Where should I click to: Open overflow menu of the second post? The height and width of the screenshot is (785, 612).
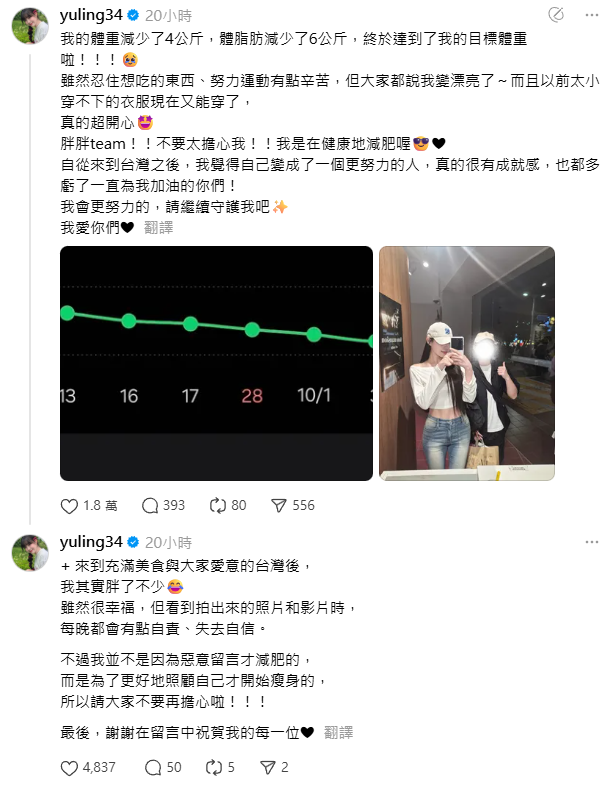(589, 541)
